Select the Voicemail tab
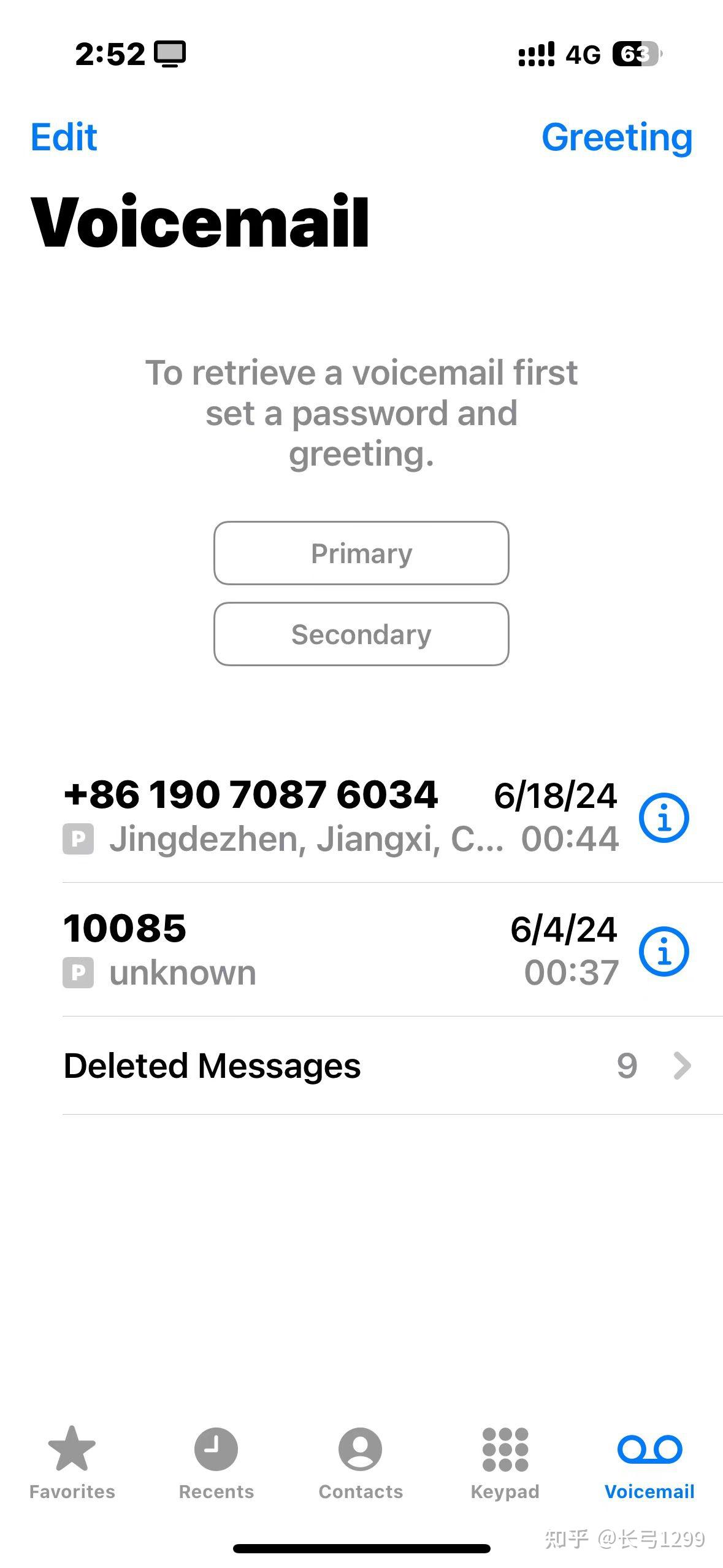723x1568 pixels. coord(649,1463)
